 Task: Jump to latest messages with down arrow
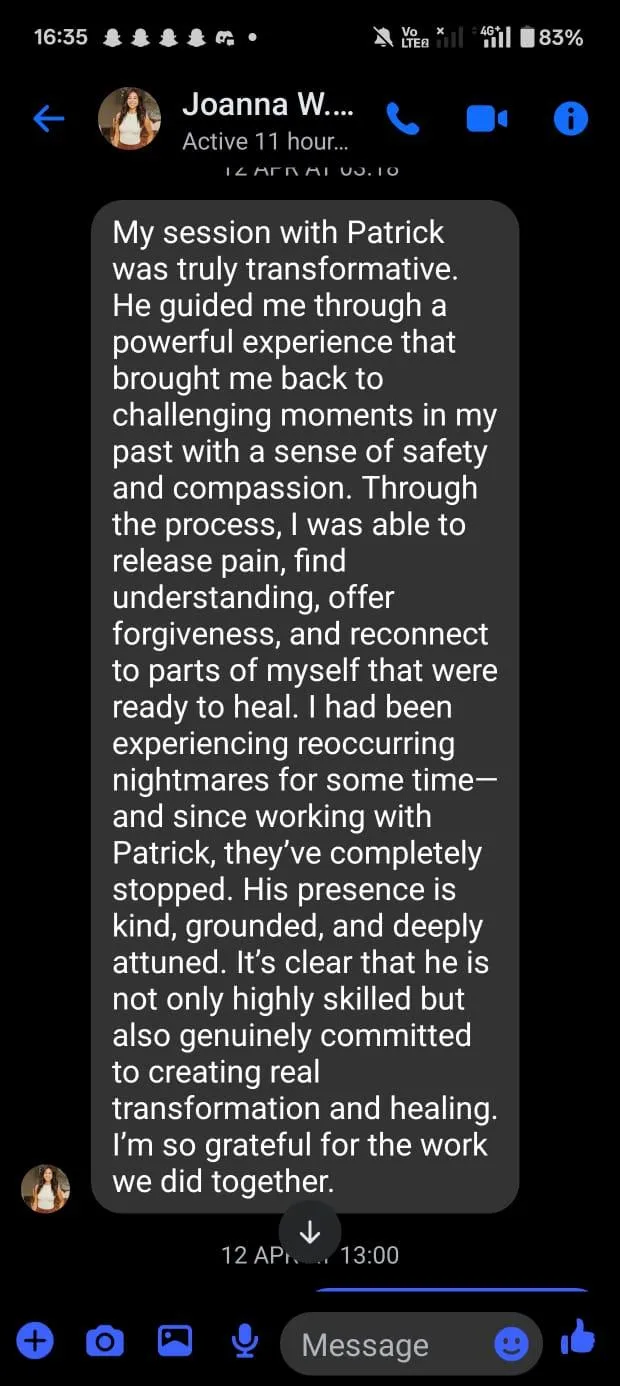pyautogui.click(x=310, y=1232)
